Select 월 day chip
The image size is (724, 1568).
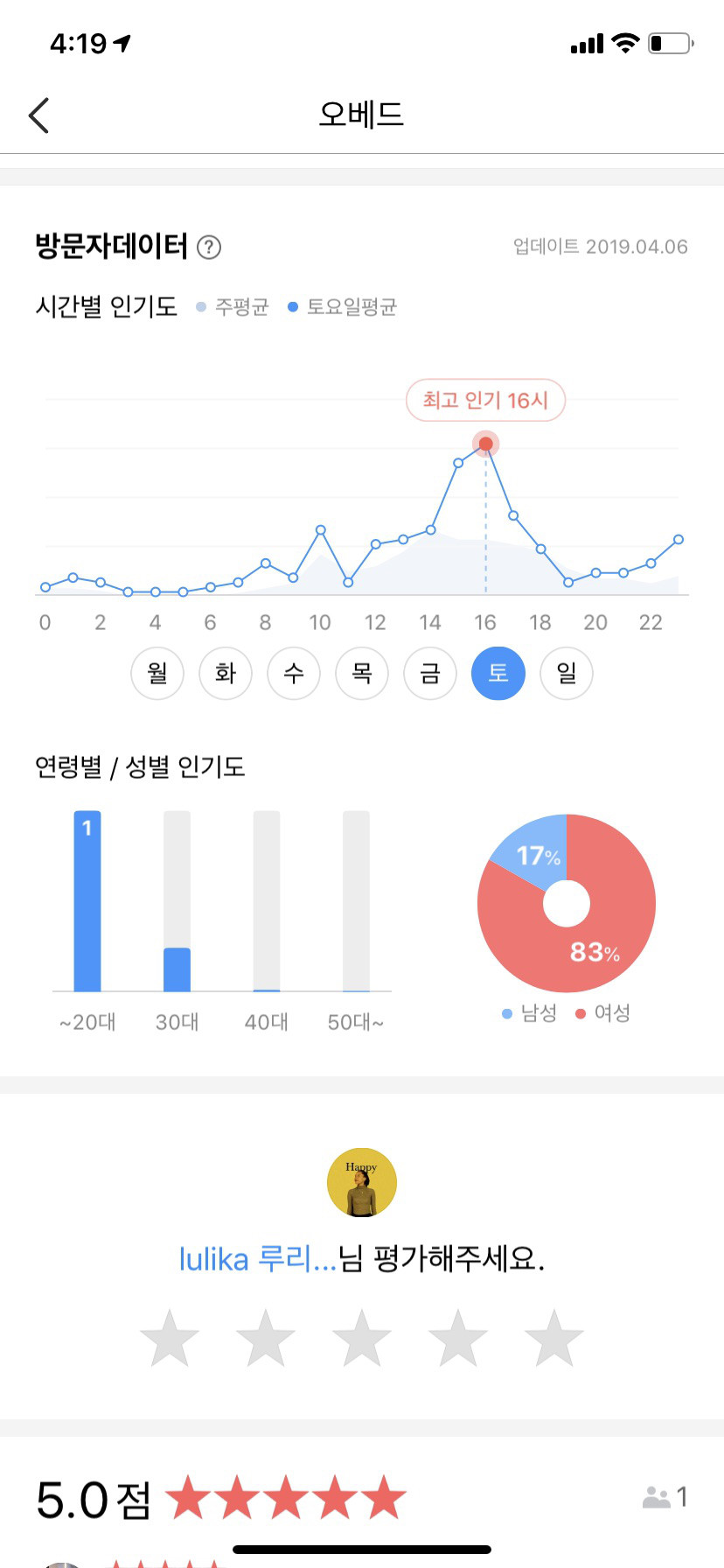tap(157, 673)
